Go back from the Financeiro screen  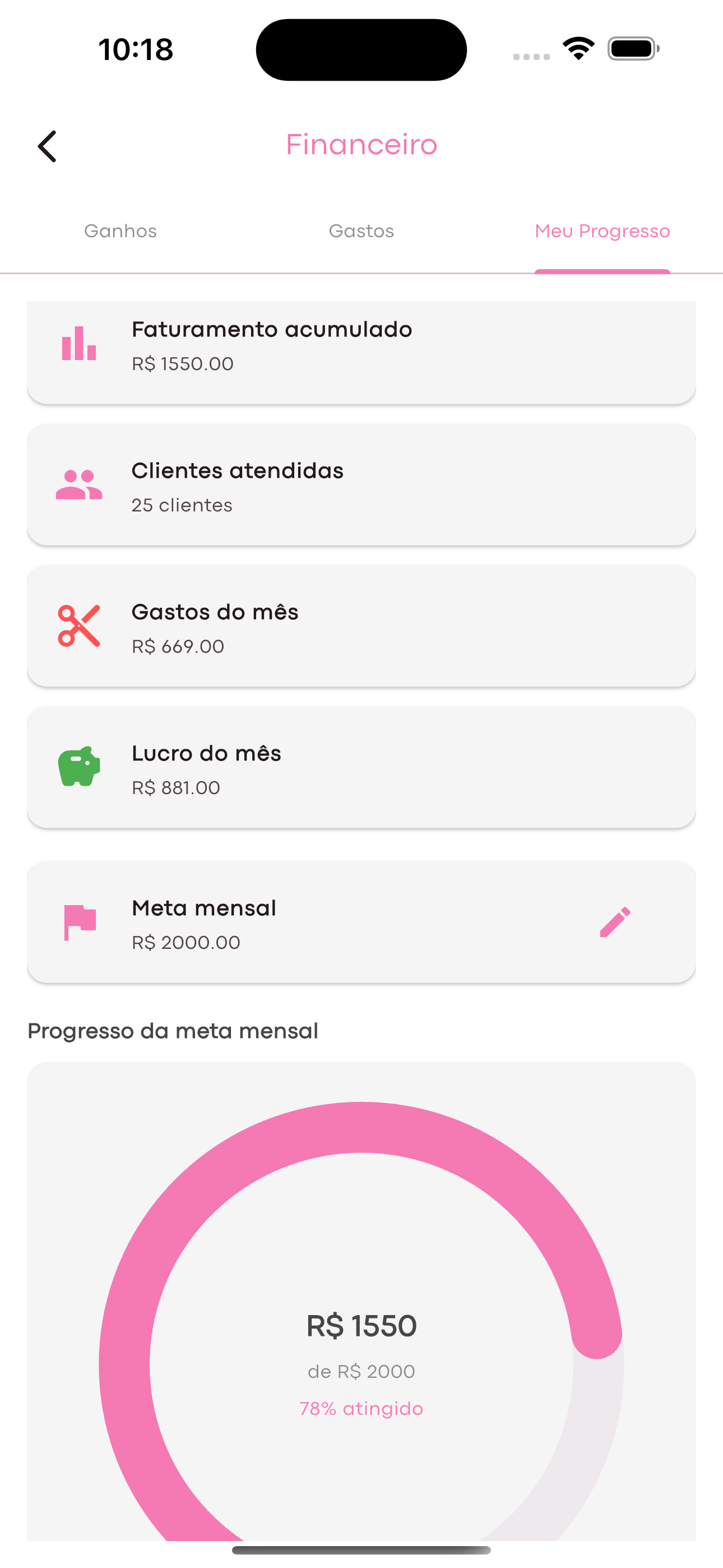point(48,146)
